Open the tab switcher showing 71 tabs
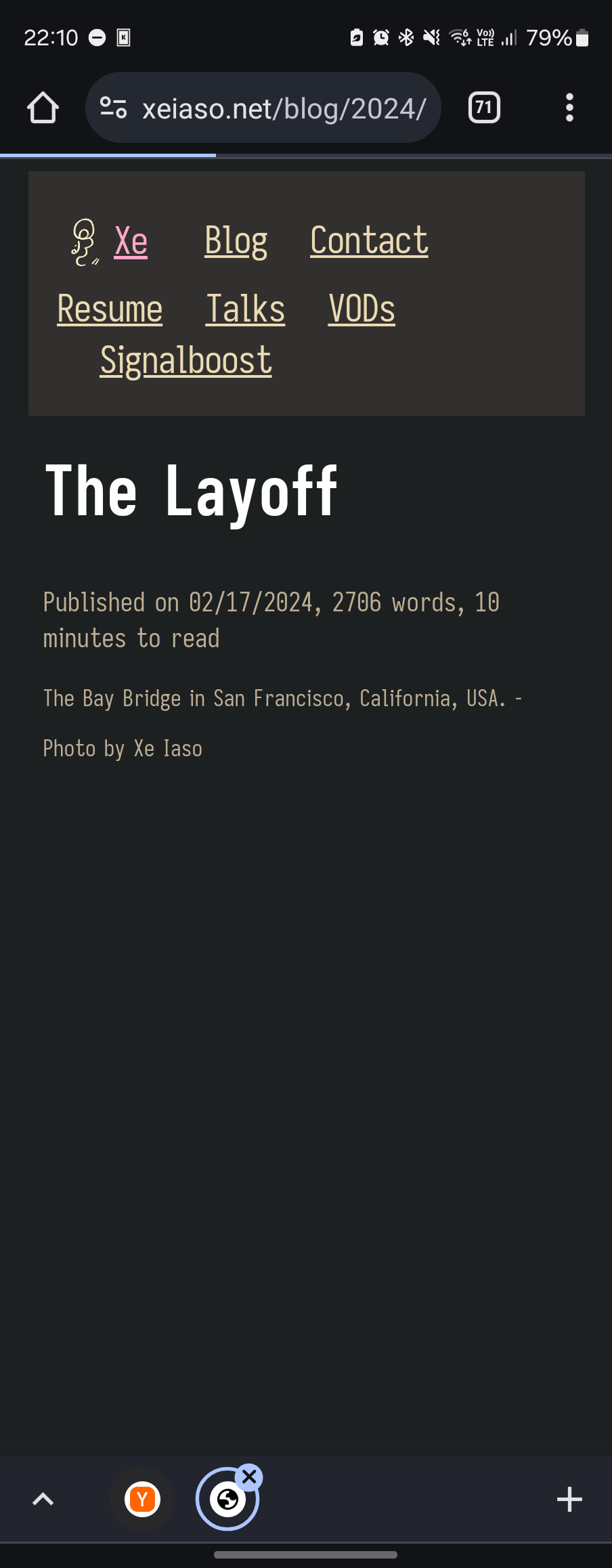612x1568 pixels. coord(484,108)
